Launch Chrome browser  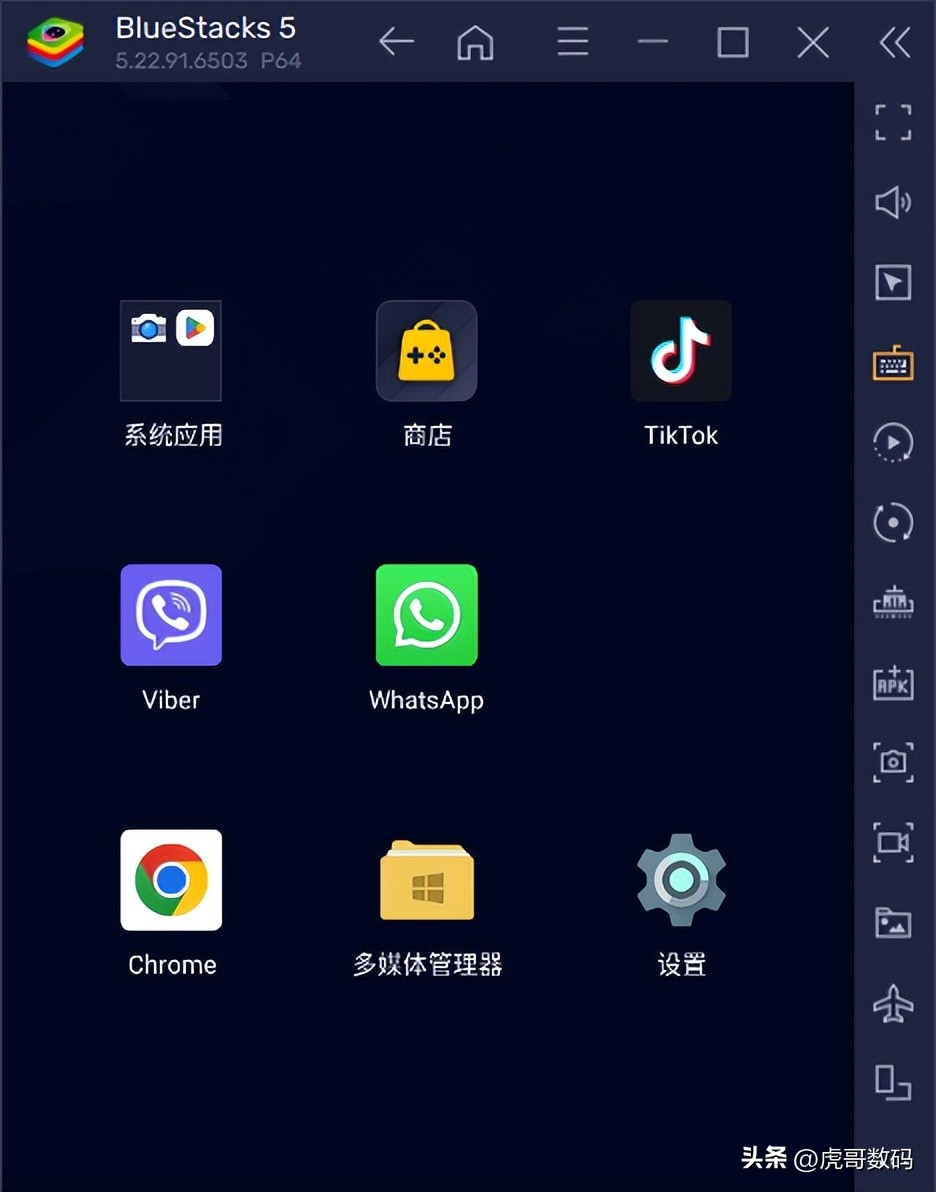coord(171,880)
